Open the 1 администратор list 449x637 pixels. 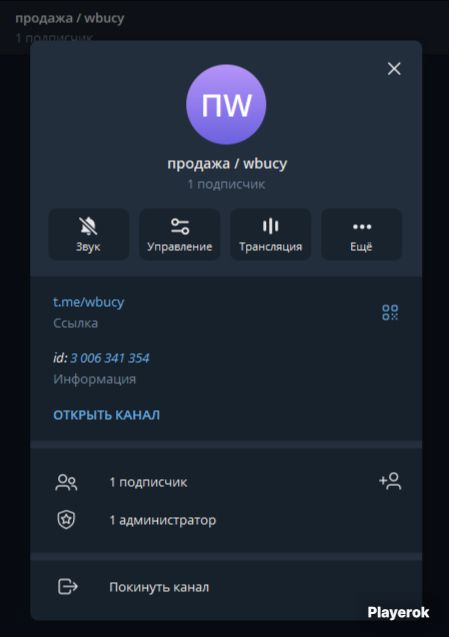pos(226,520)
